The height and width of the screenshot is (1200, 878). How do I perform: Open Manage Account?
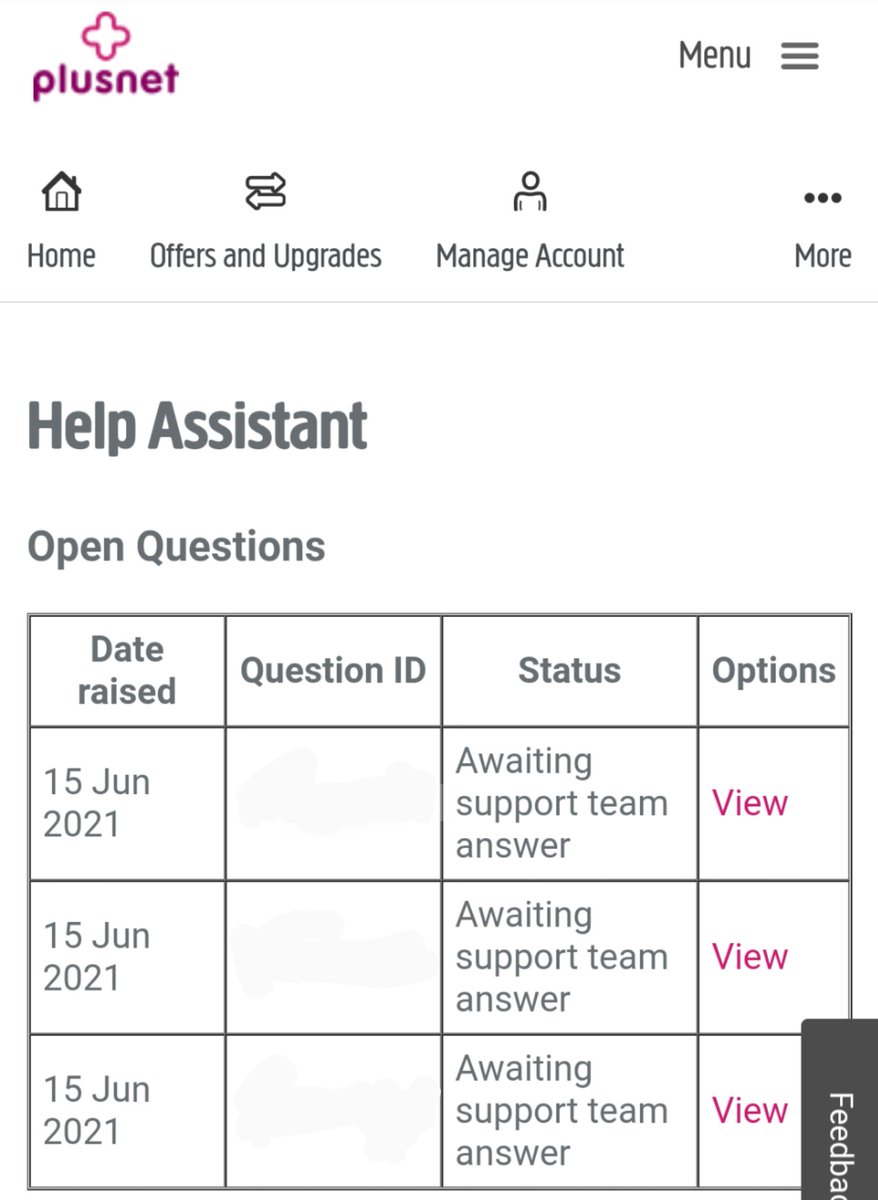tap(530, 222)
